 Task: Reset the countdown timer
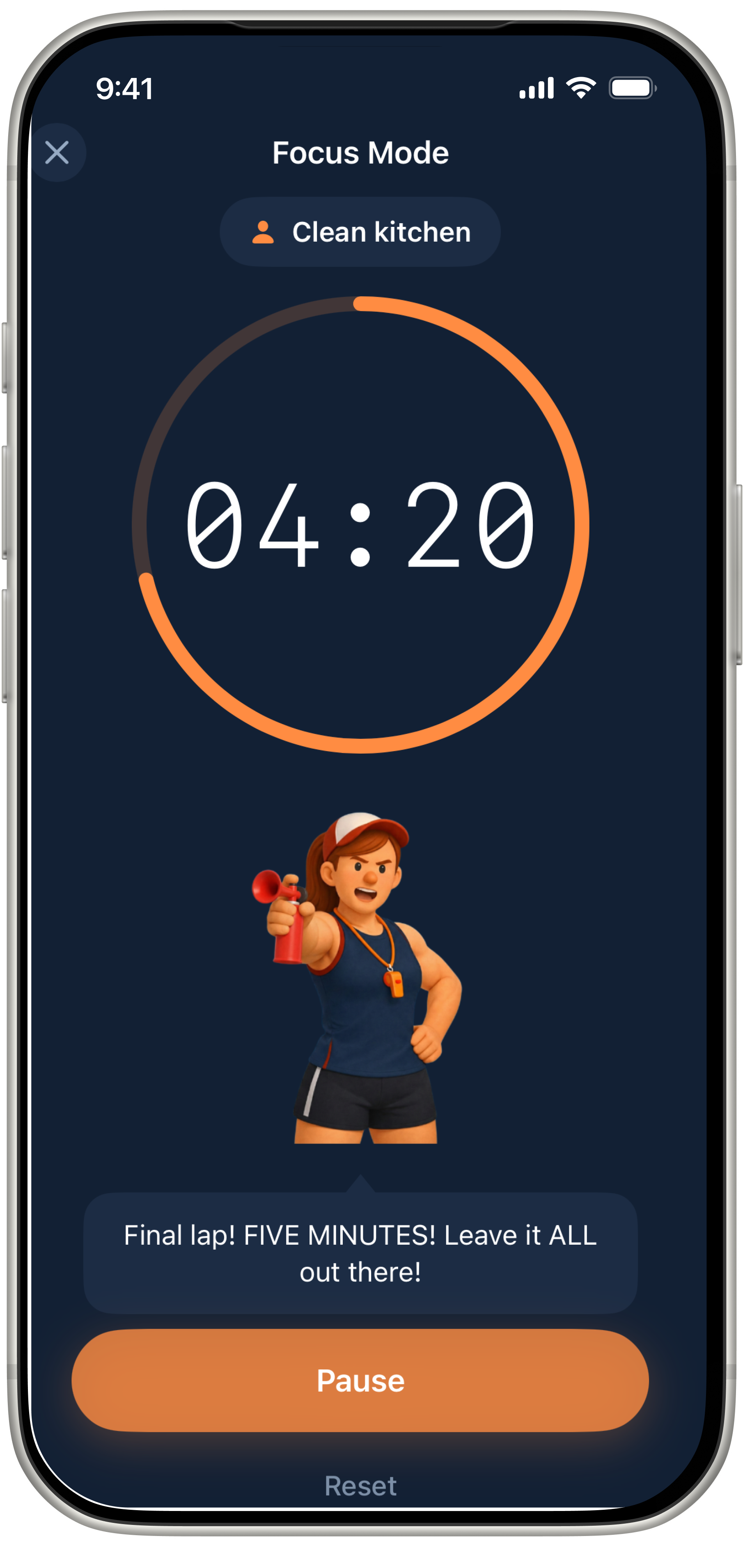360,1485
